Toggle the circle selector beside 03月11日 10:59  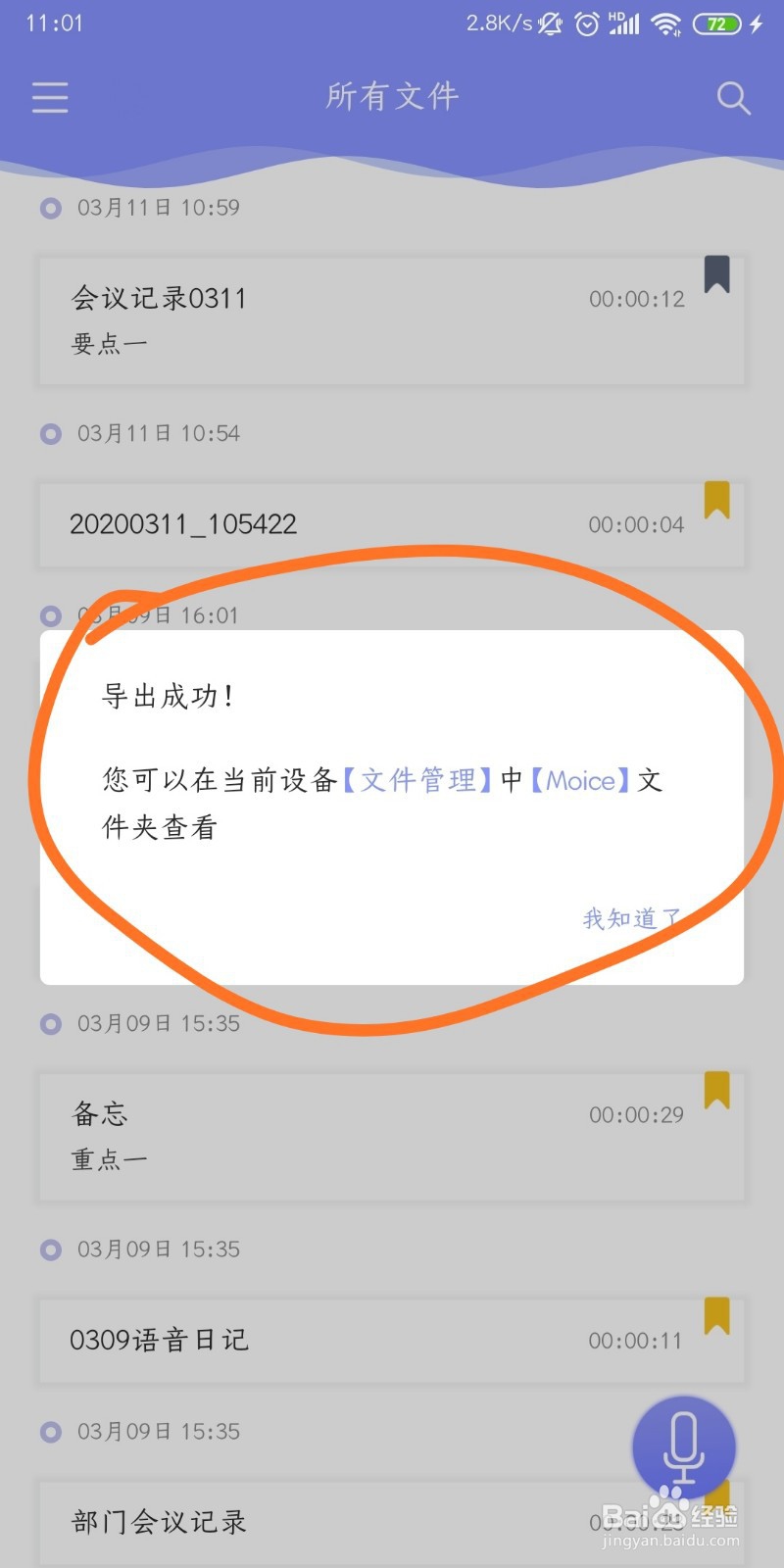click(x=51, y=208)
